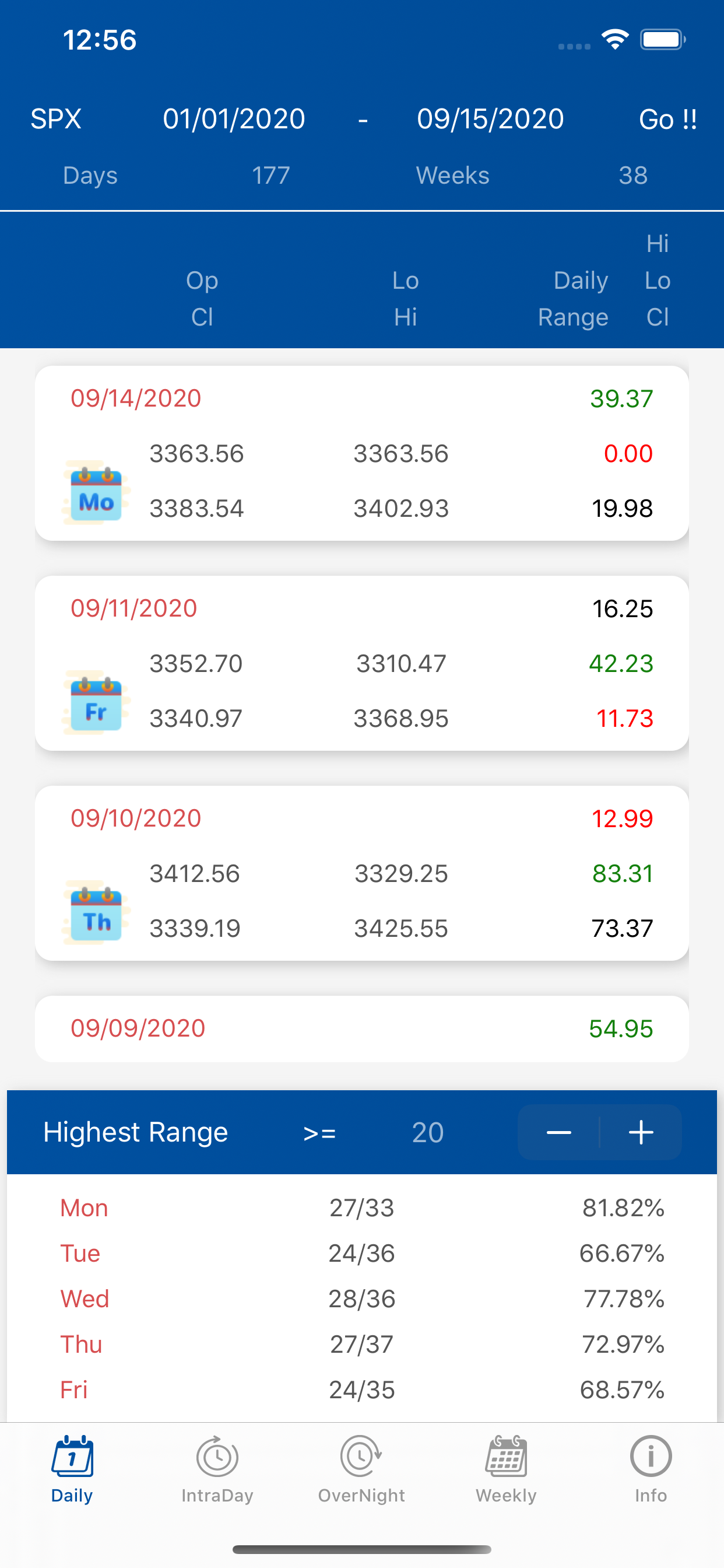This screenshot has height=1568, width=724.
Task: Increase the Highest Range threshold
Action: 641,1132
